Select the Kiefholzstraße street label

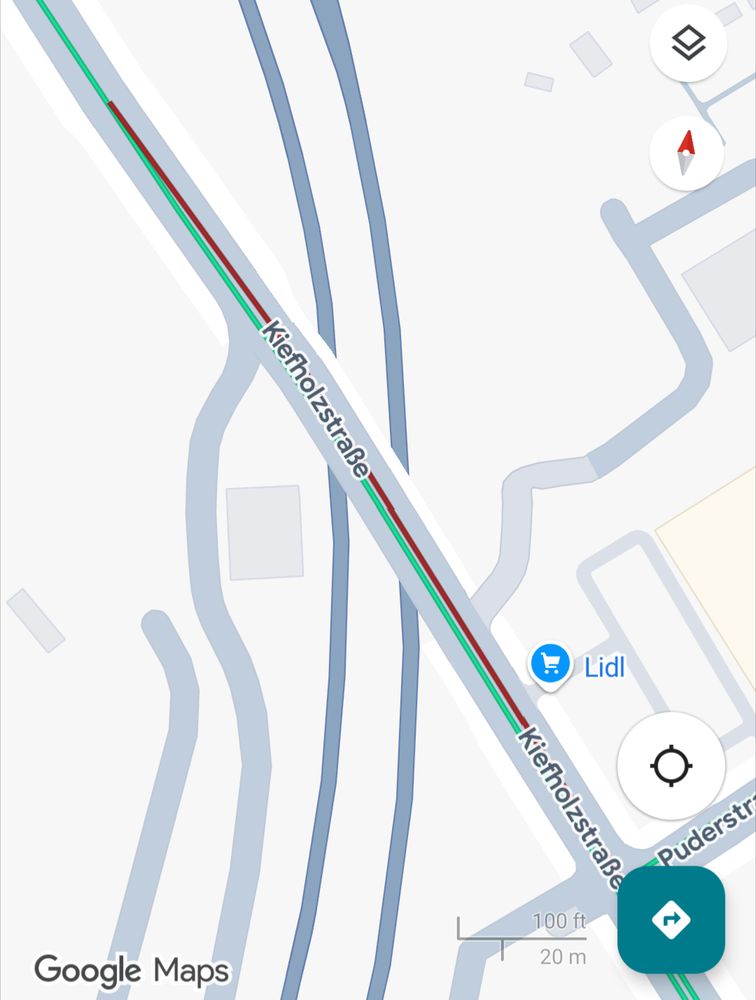(x=315, y=397)
